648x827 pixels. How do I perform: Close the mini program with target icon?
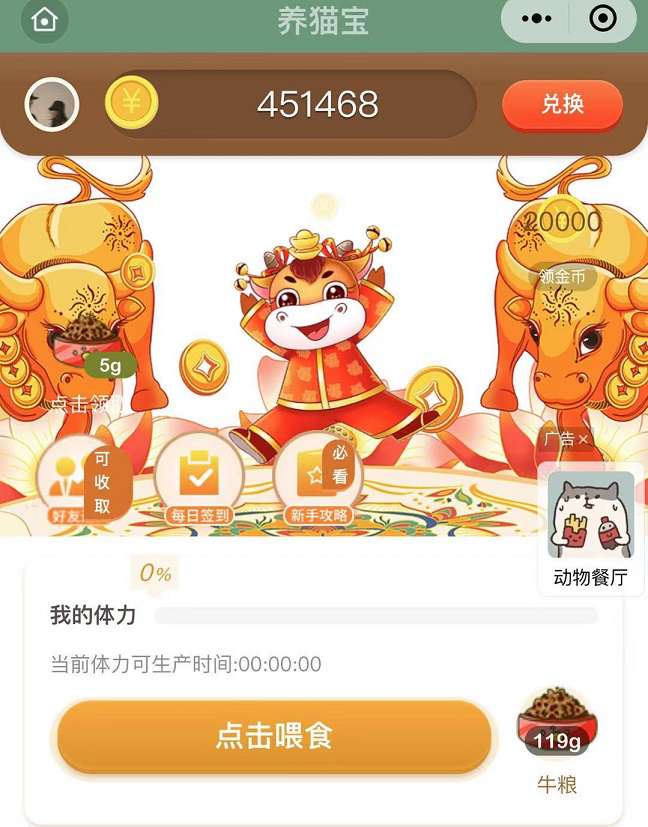[603, 20]
